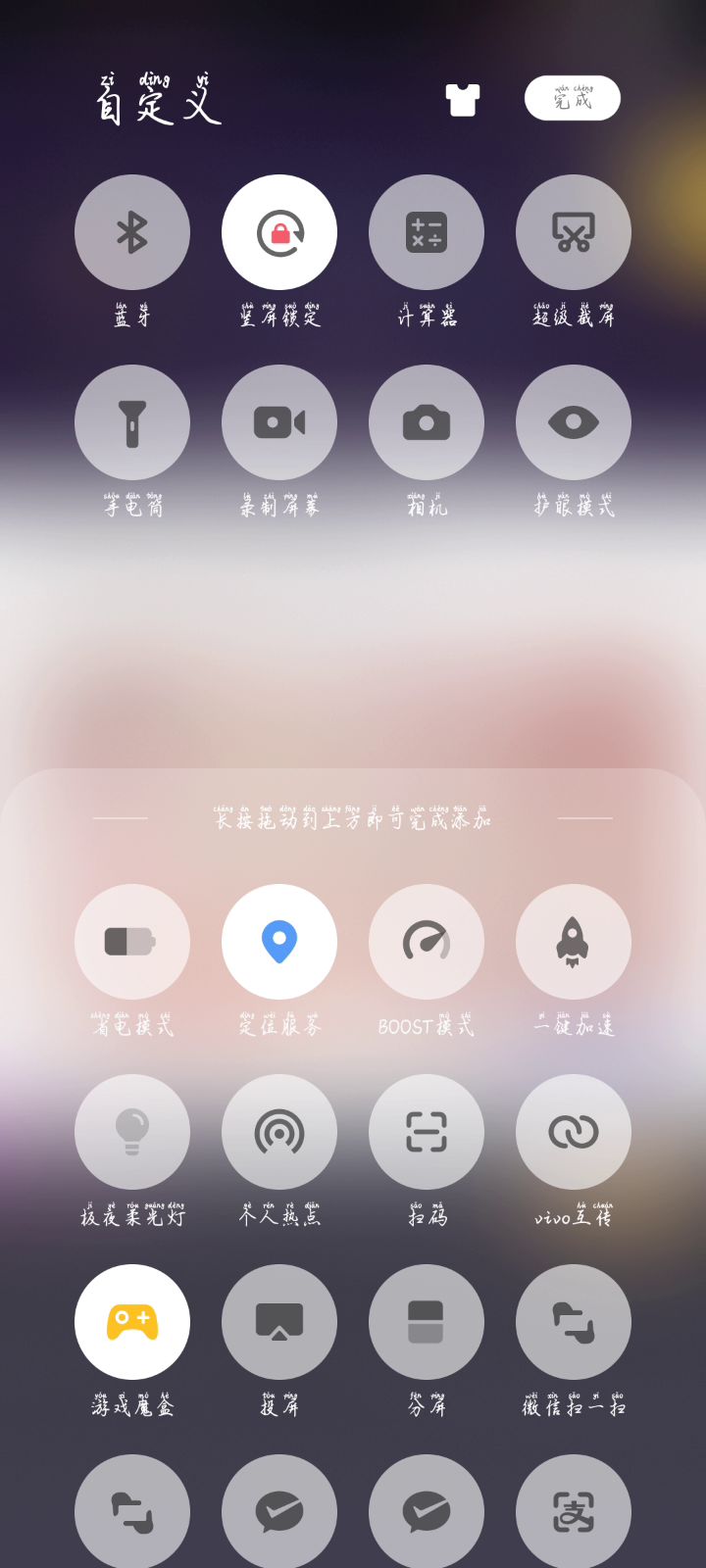Toggle the 蓝牙 Bluetooth tile

click(132, 232)
